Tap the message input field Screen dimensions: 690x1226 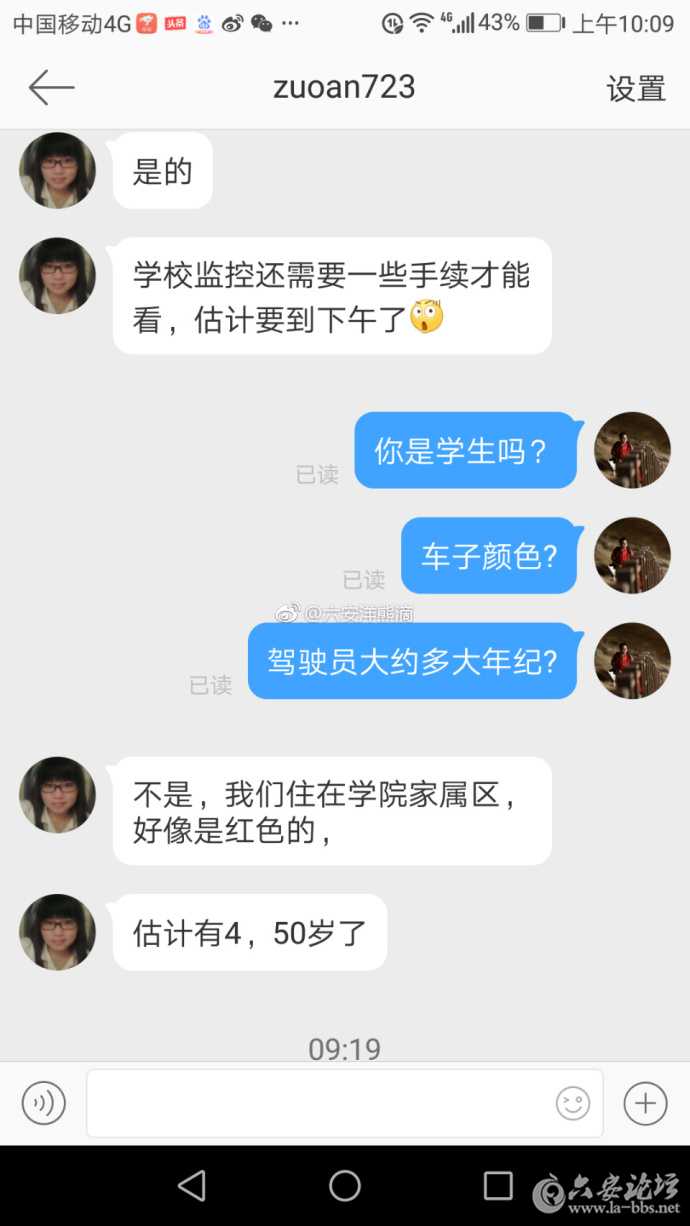pos(320,1103)
